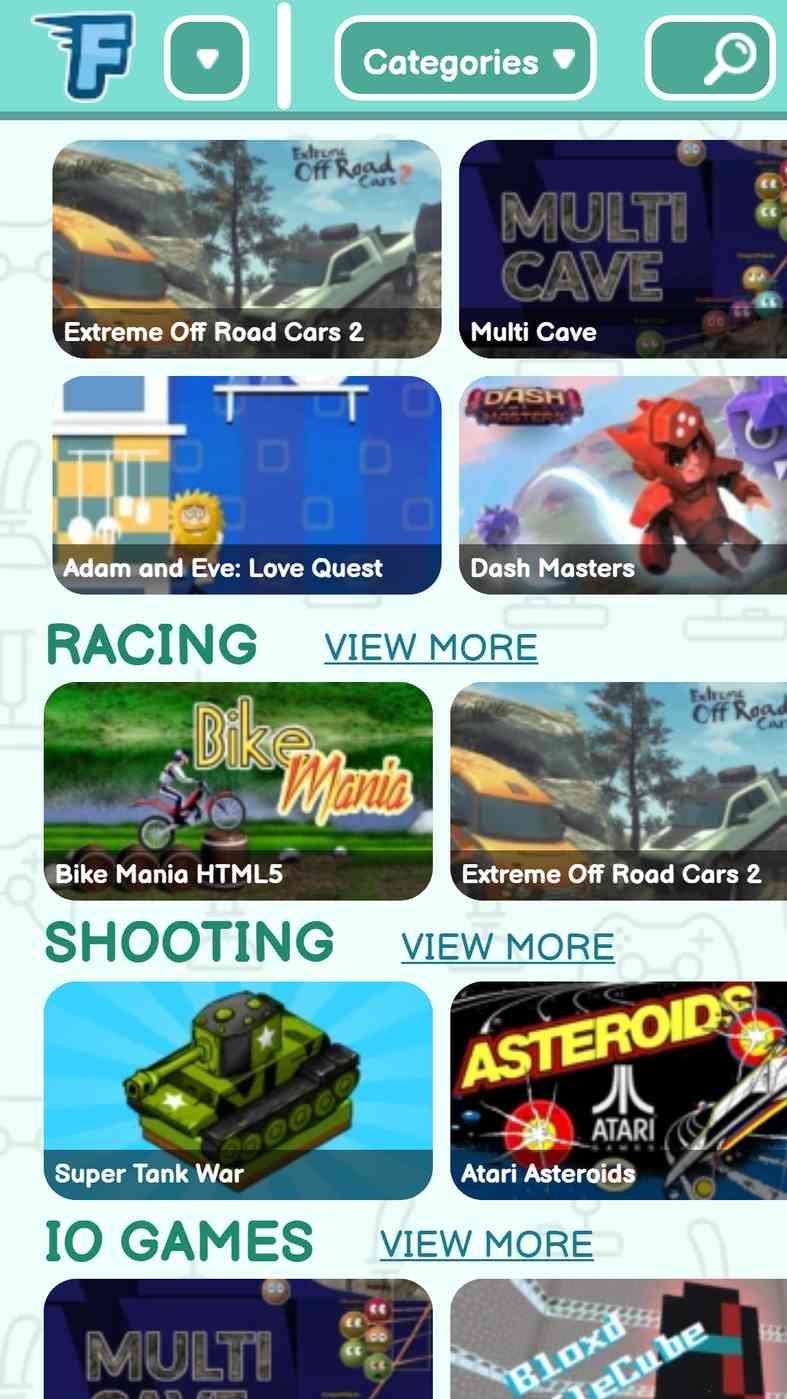View more IO Games
The width and height of the screenshot is (787, 1399).
point(487,1244)
